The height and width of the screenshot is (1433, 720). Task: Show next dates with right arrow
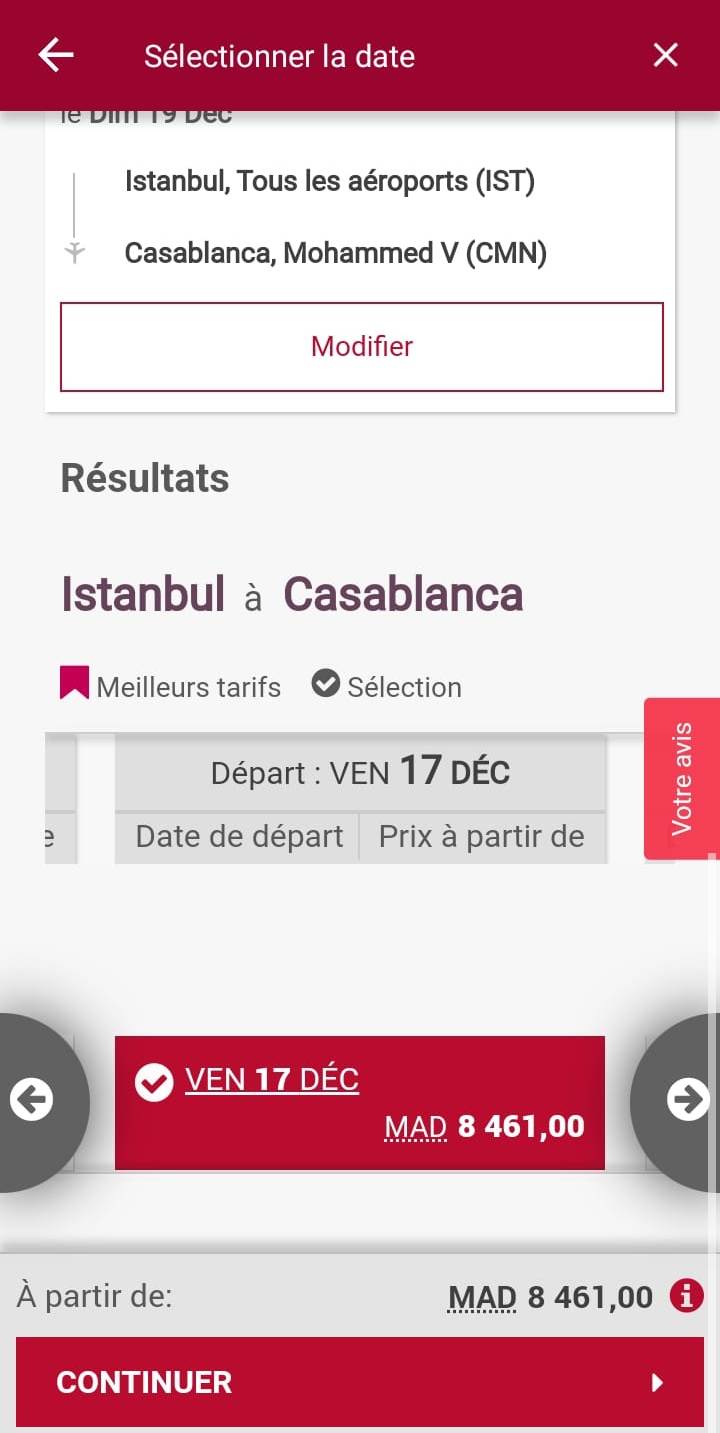(687, 1101)
